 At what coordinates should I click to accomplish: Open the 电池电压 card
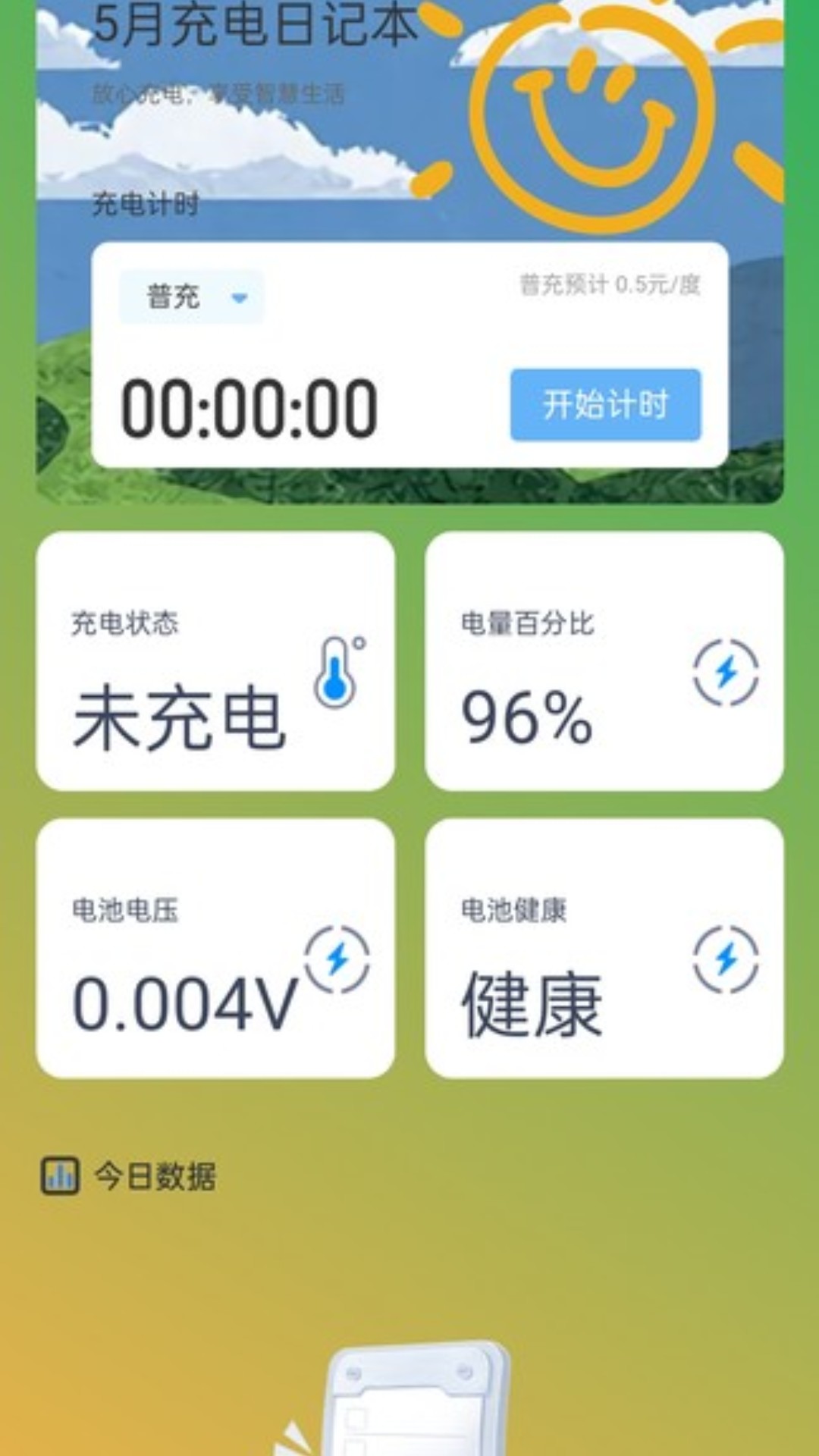[215, 948]
